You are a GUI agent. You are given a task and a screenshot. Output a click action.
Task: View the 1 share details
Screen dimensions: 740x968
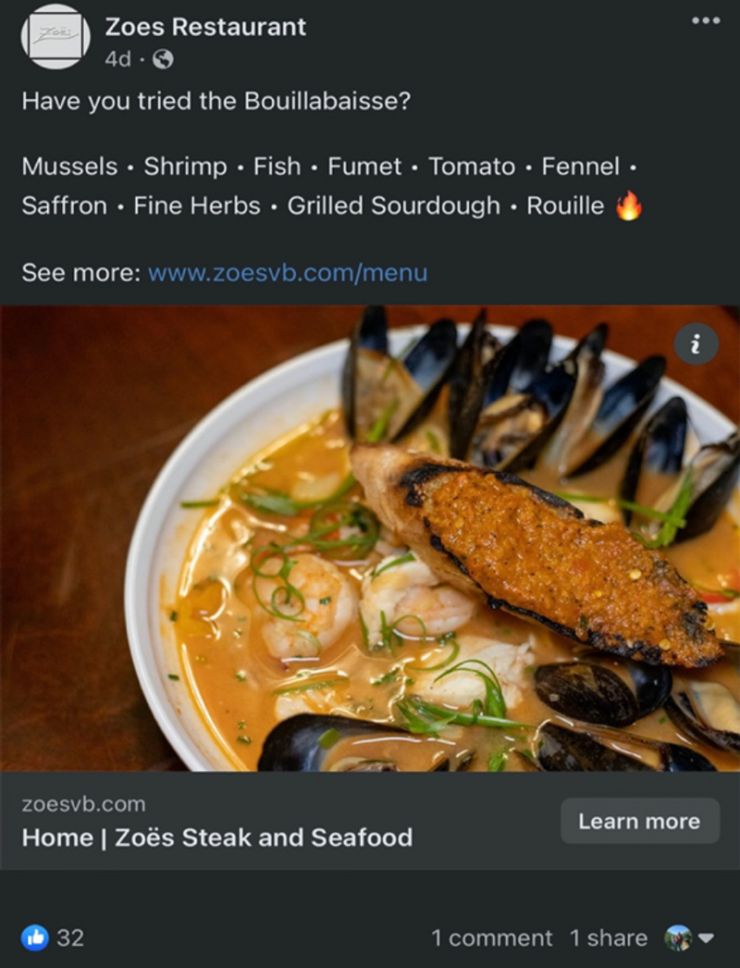[x=608, y=938]
